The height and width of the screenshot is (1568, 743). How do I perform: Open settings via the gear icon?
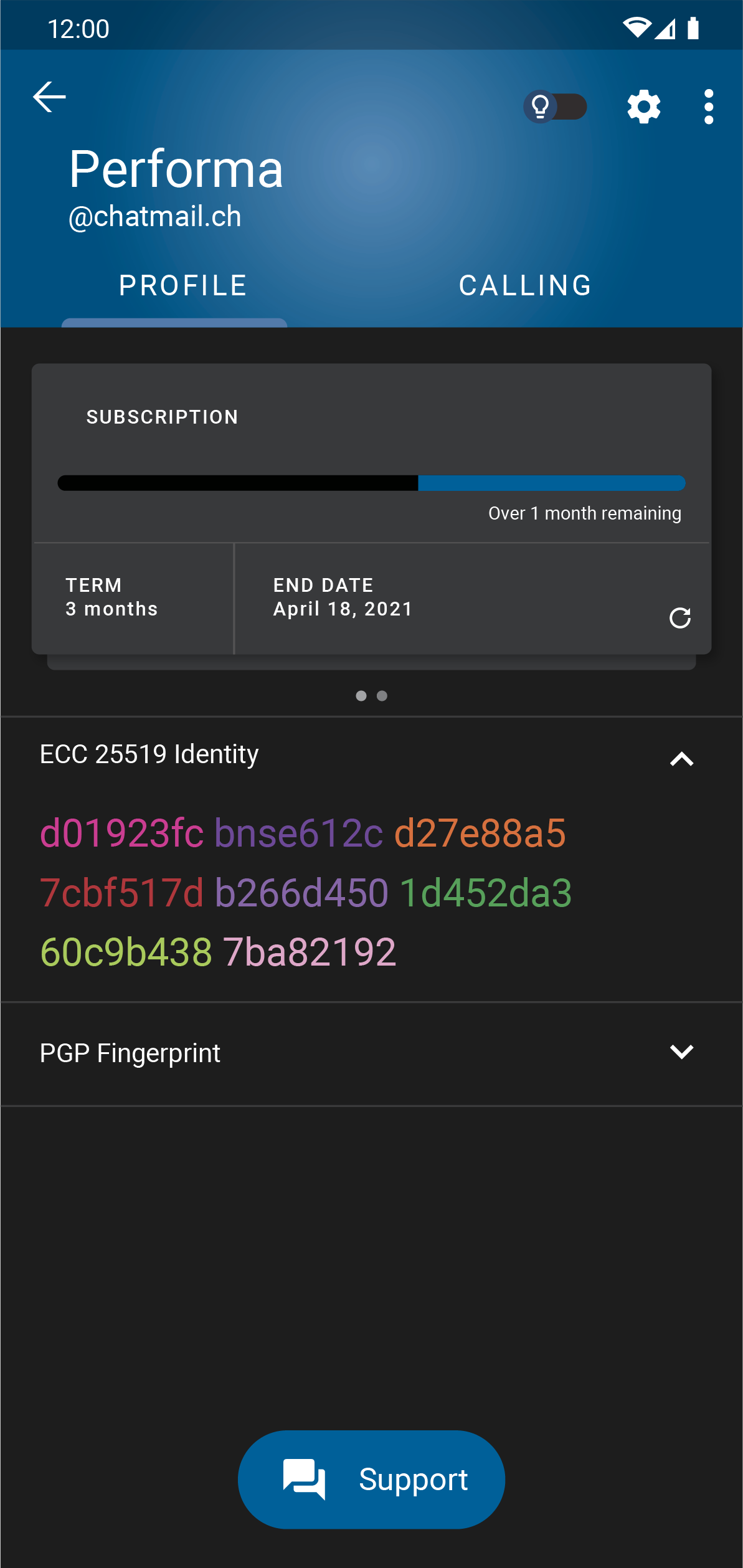pos(643,107)
